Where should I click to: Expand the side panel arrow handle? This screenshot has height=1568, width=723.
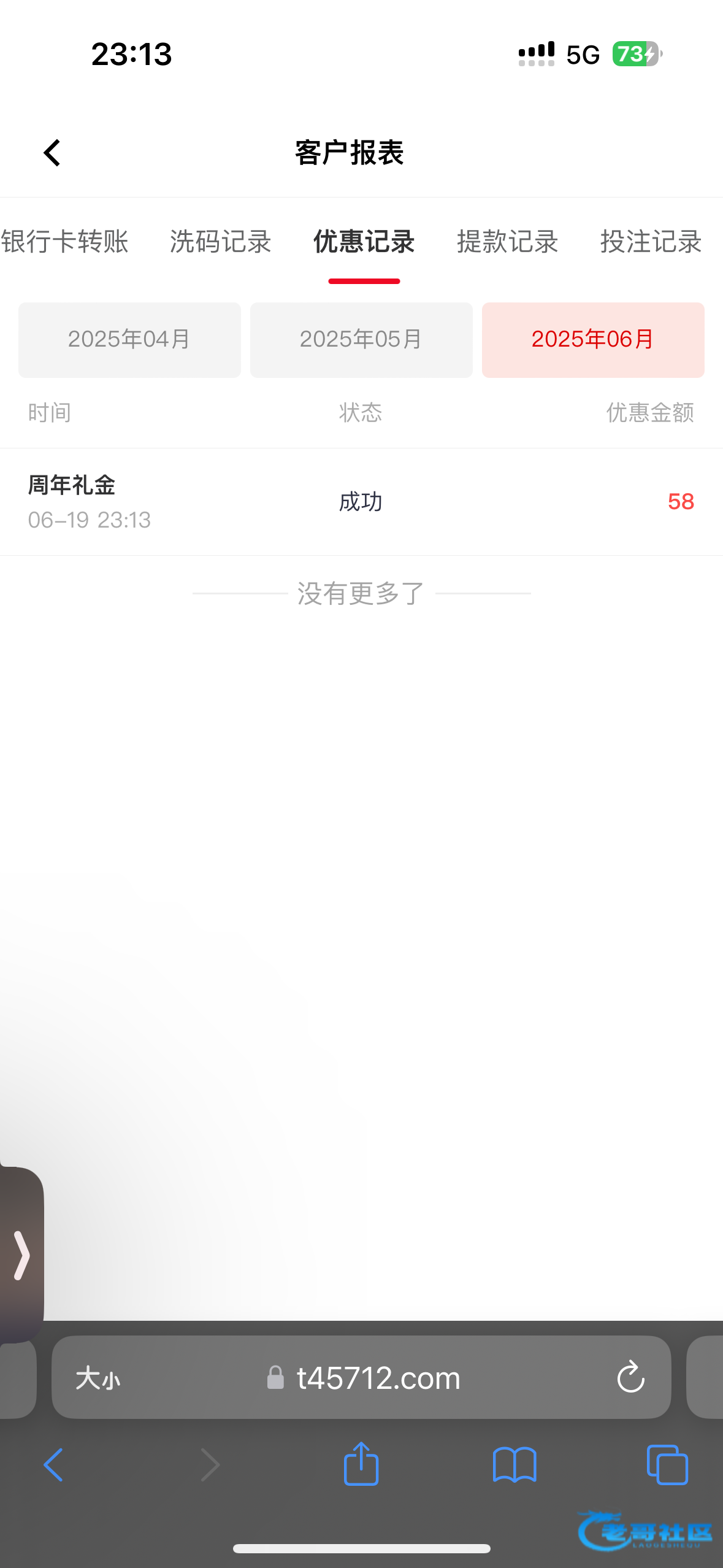tap(21, 1255)
